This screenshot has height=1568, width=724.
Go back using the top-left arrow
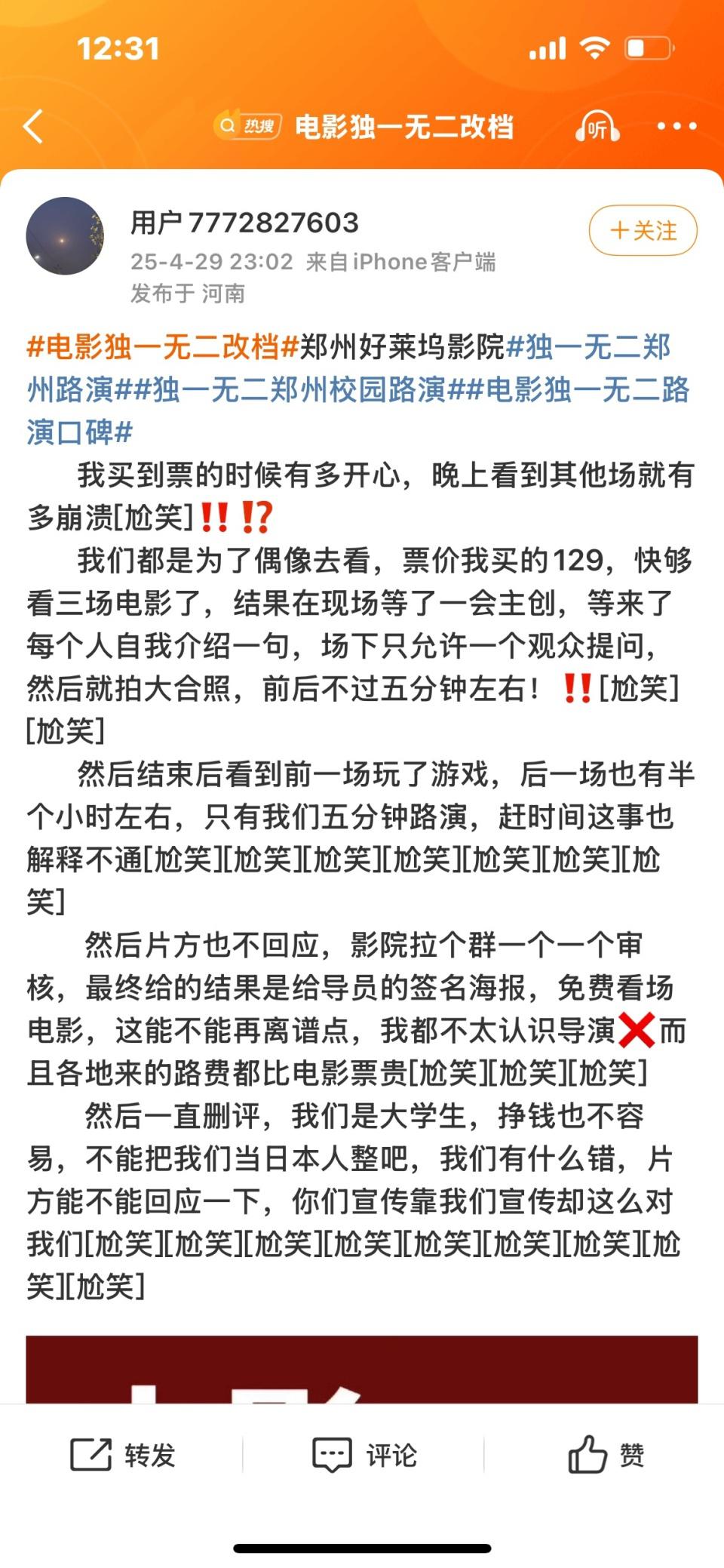point(34,126)
